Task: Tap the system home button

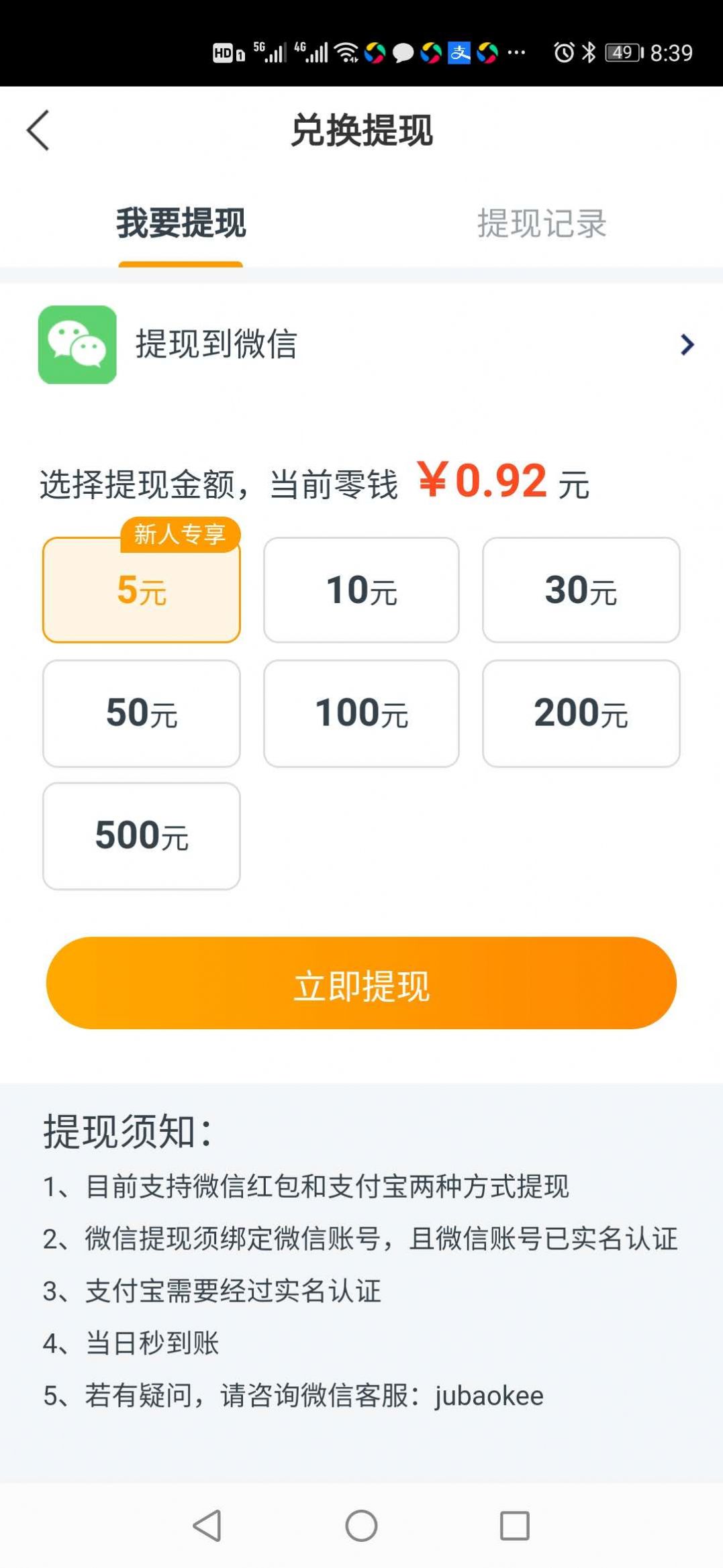Action: coord(361,1525)
